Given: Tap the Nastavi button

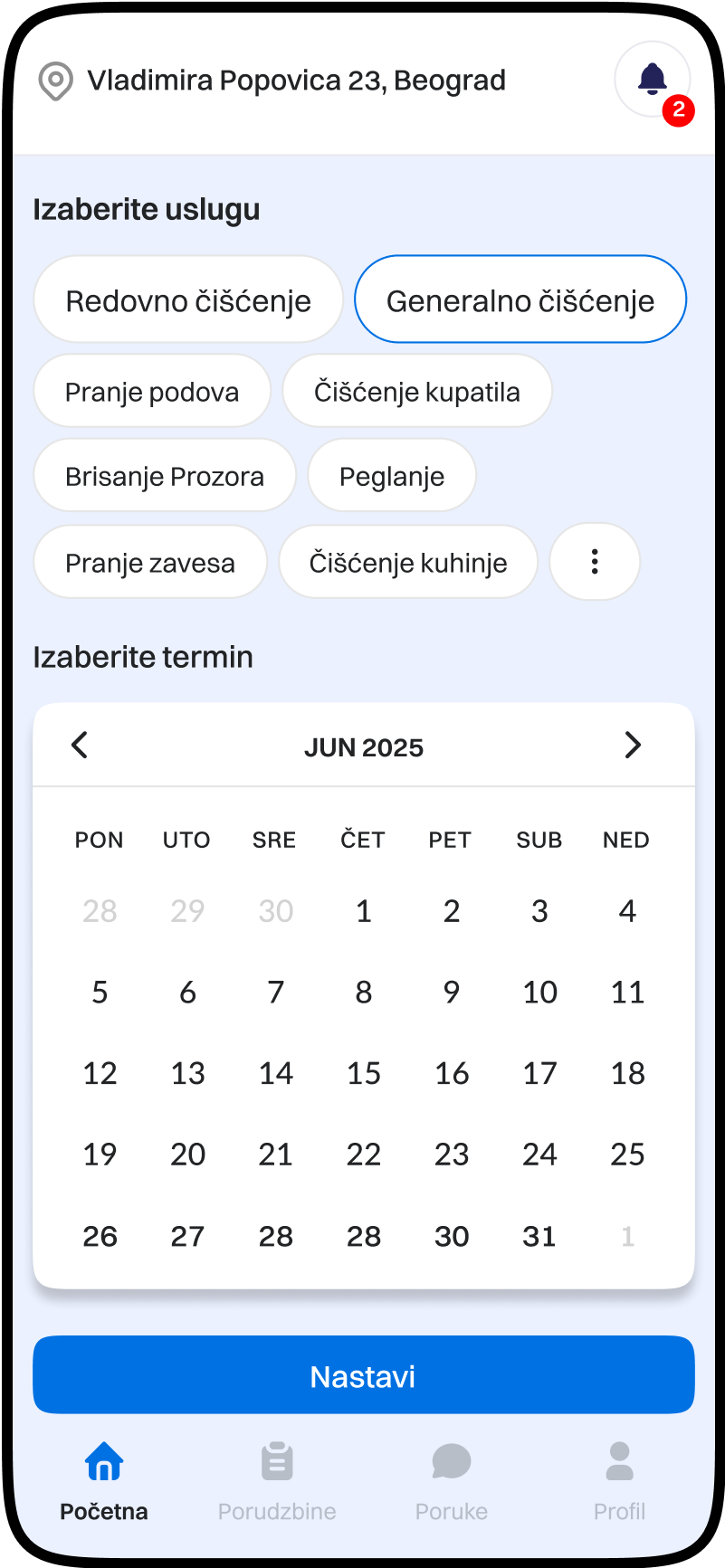Looking at the screenshot, I should 364,1375.
